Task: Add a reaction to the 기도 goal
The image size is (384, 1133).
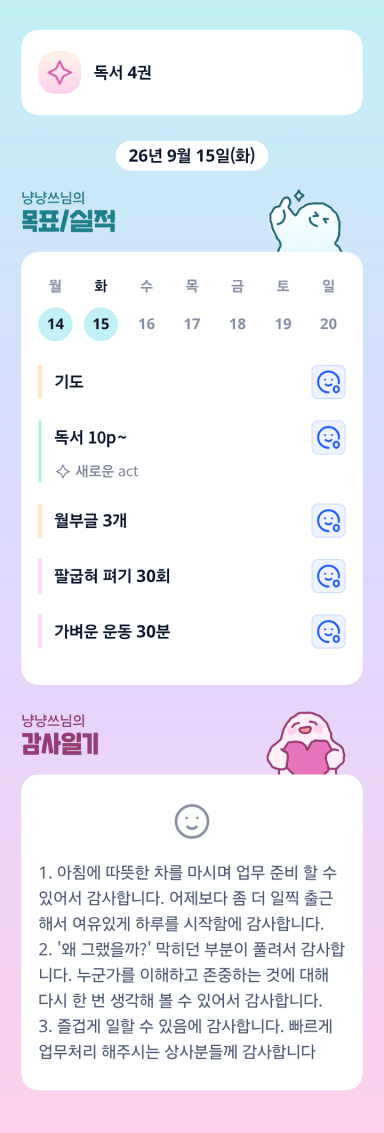Action: (x=328, y=382)
